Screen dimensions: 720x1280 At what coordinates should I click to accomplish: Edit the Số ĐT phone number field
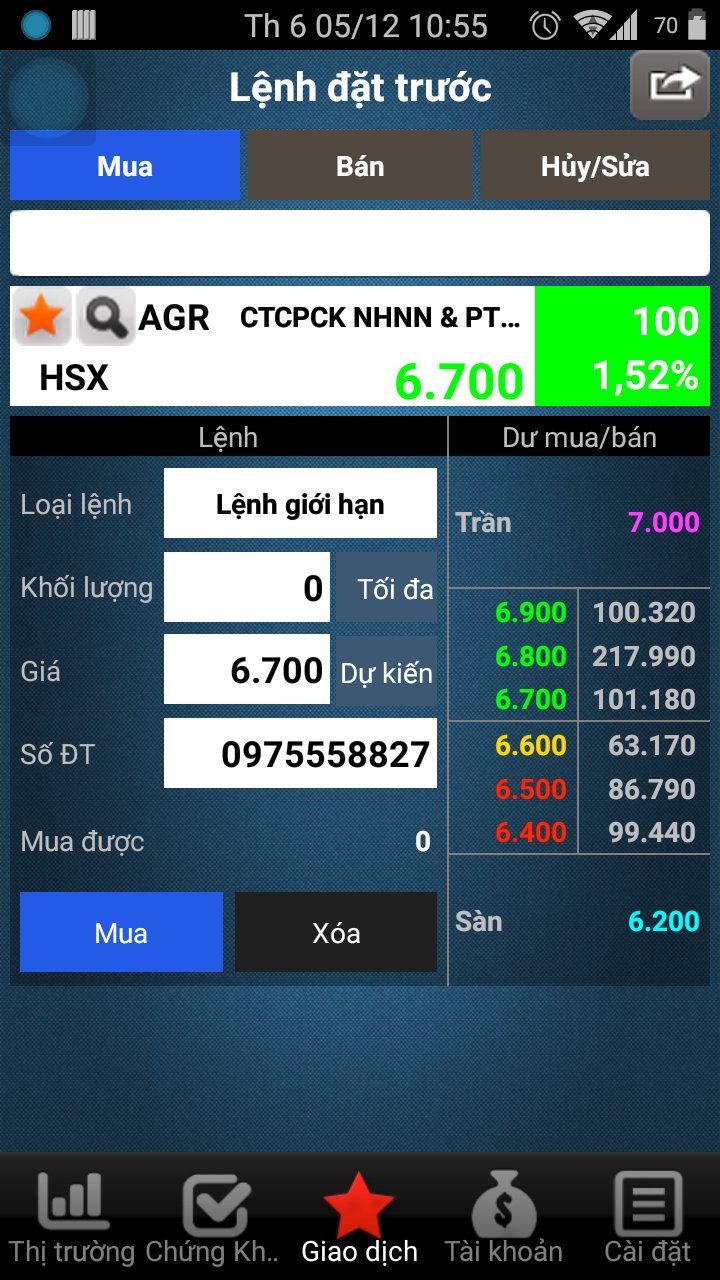[x=300, y=753]
